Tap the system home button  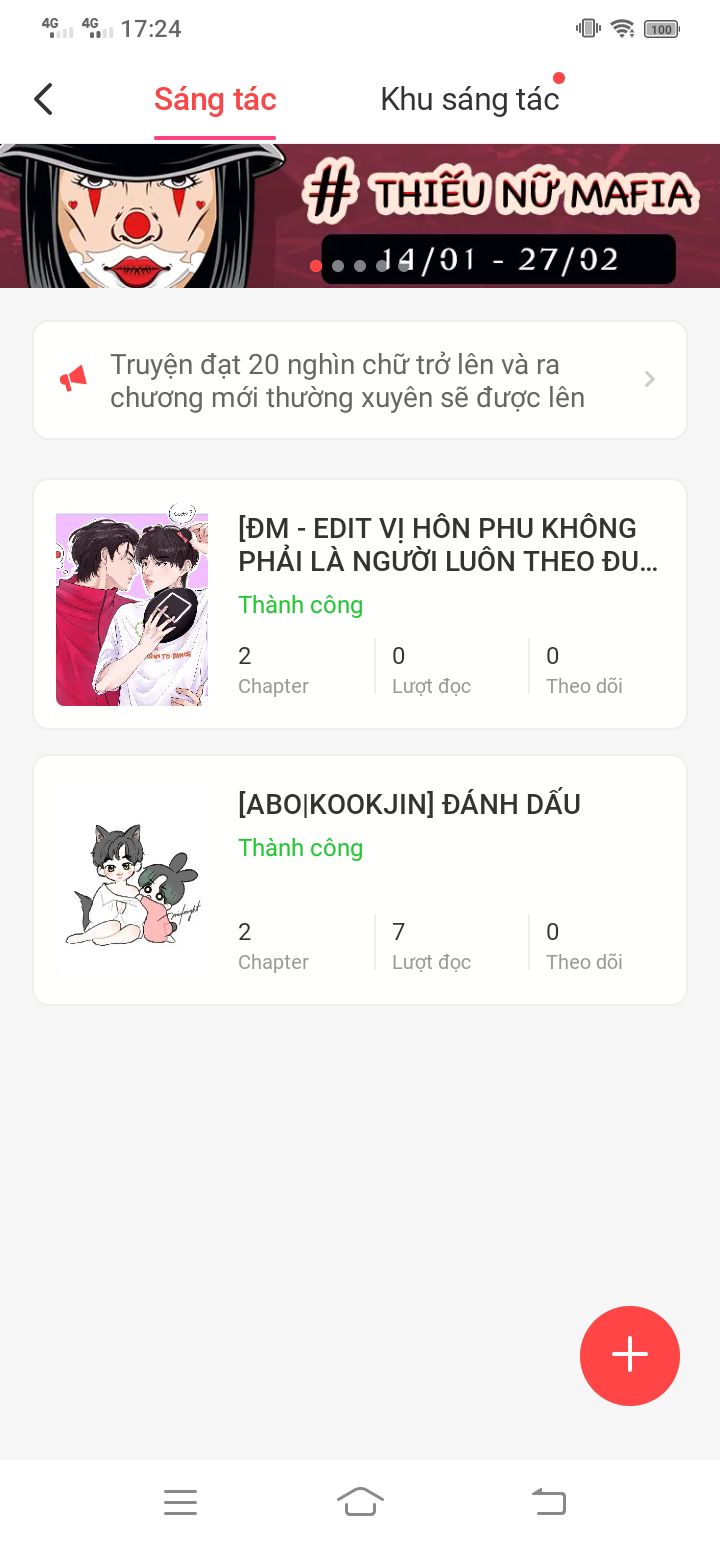coord(360,1502)
